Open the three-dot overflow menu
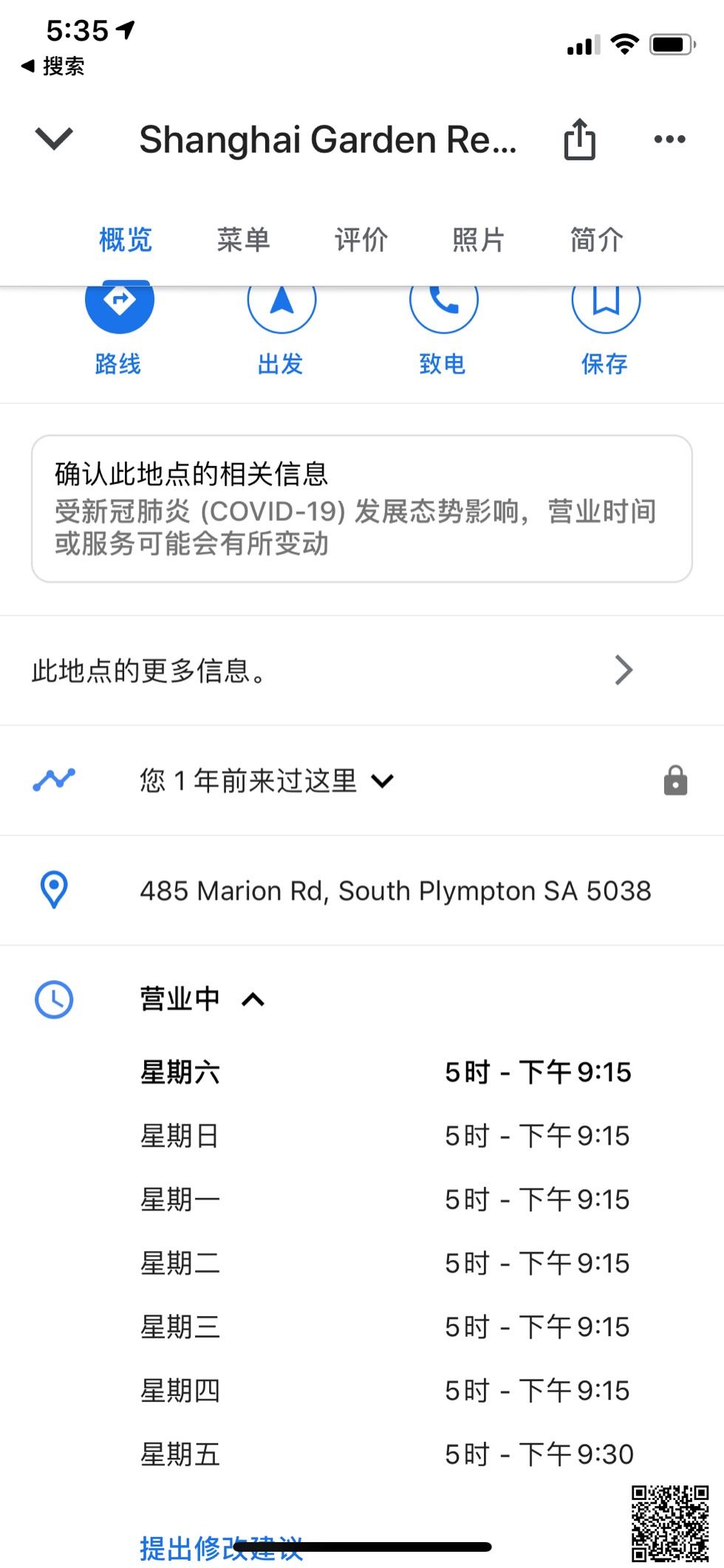Screen dimensions: 724x1568 [669, 139]
